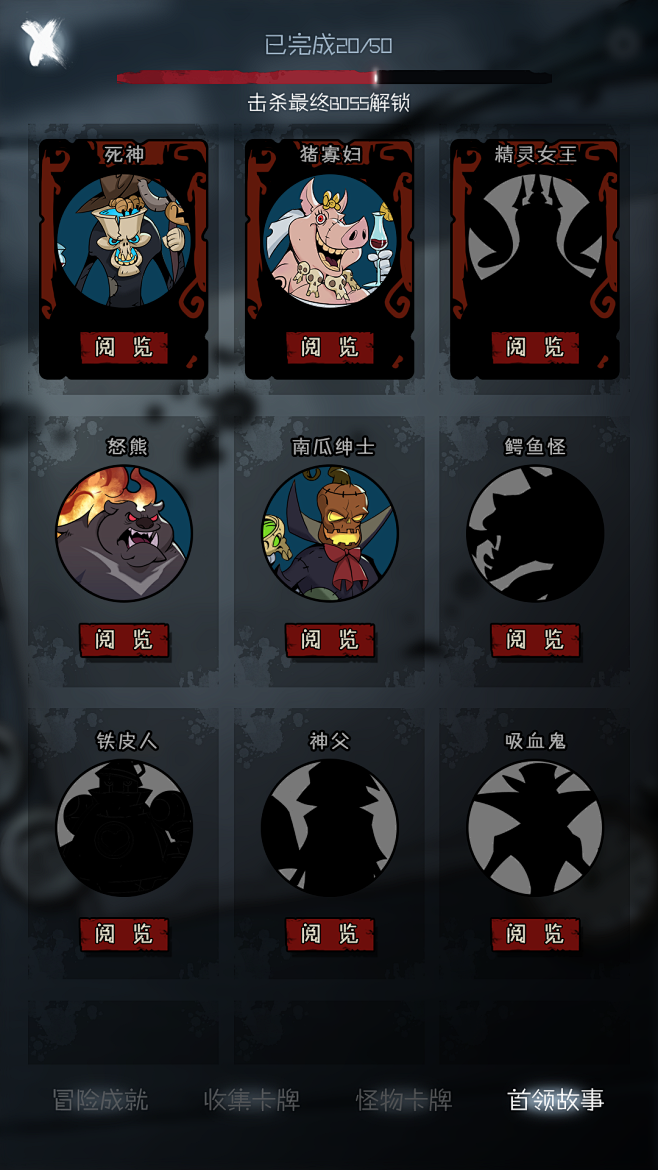Switch to the 怪物卡牌 tab
The width and height of the screenshot is (658, 1170).
pos(404,1100)
